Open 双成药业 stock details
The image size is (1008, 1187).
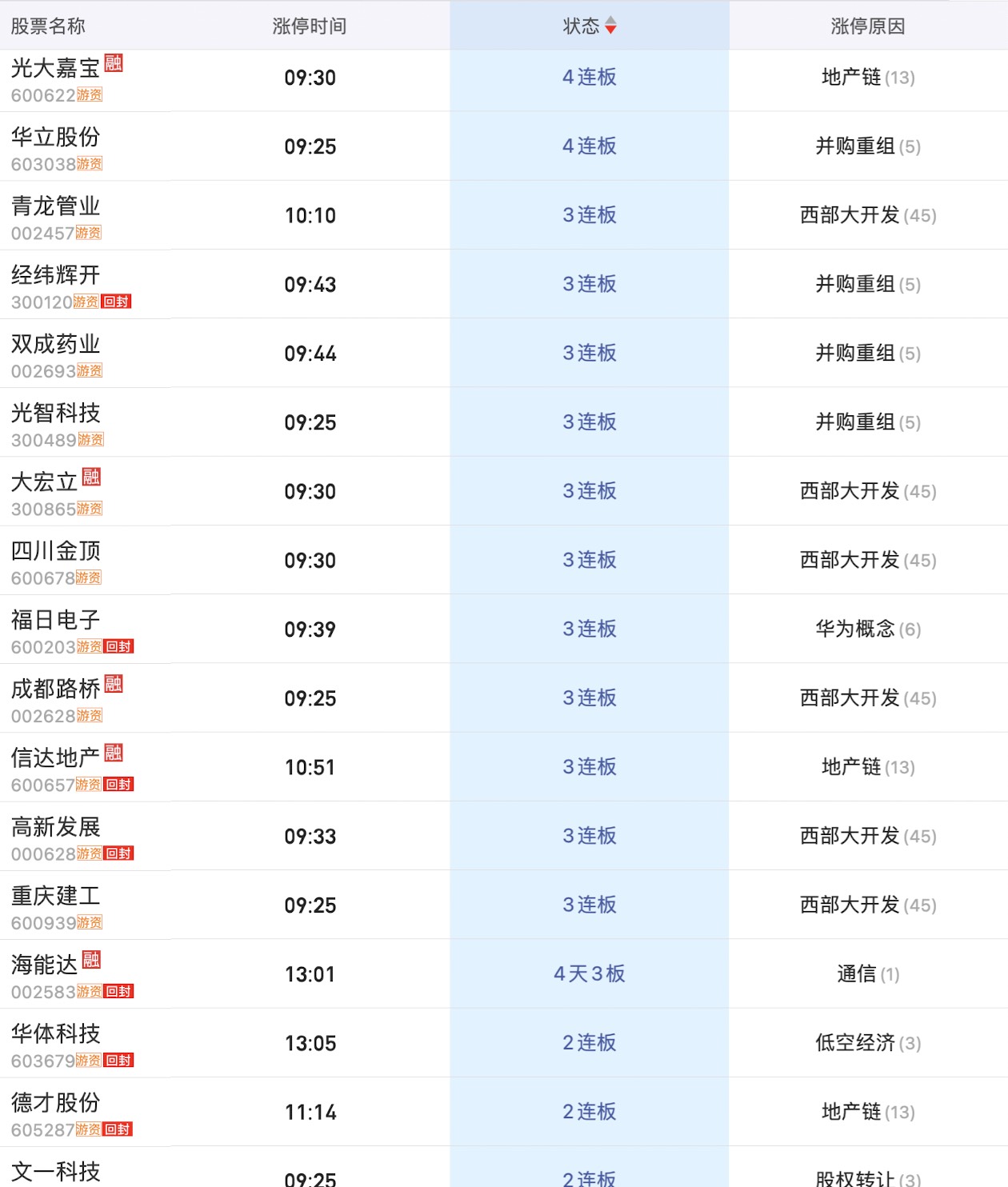[x=55, y=344]
